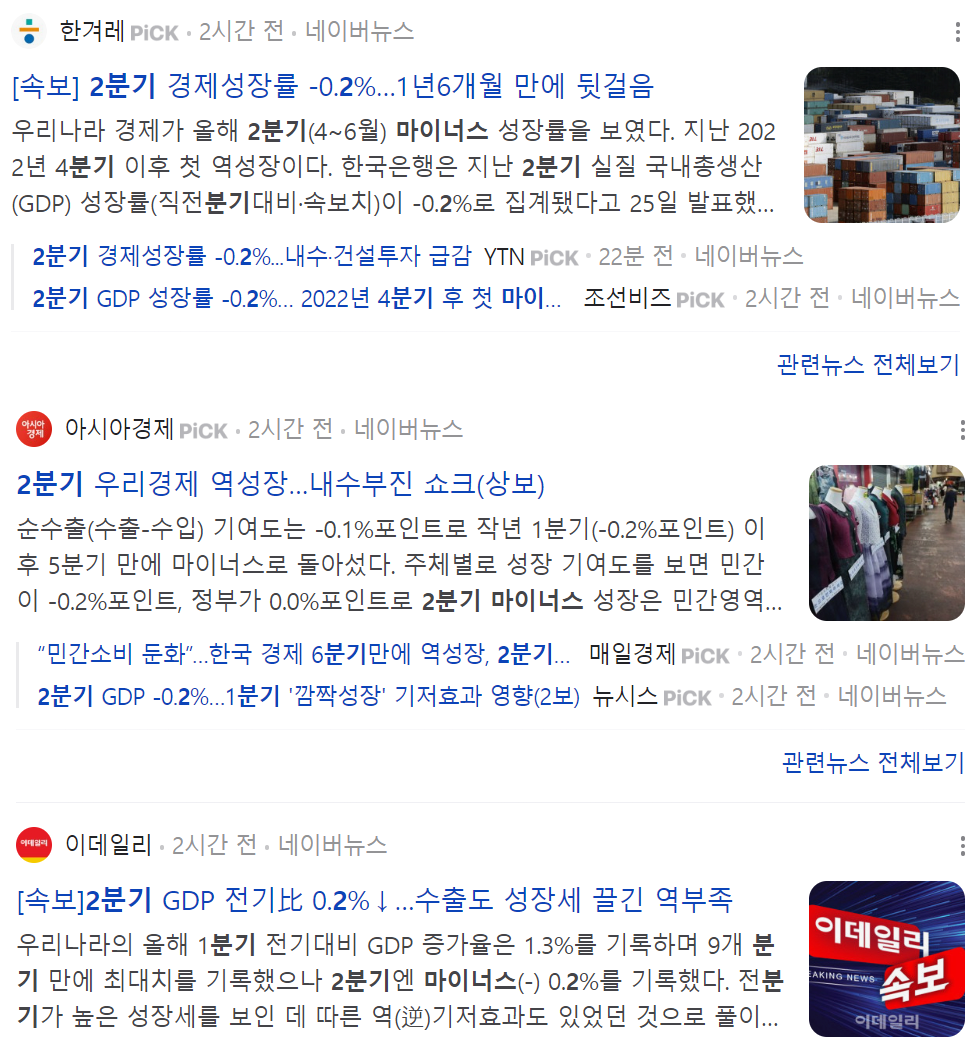970x1039 pixels.
Task: Open the Hankyoreh 2분기 경제성장률 headline
Action: coord(332,87)
